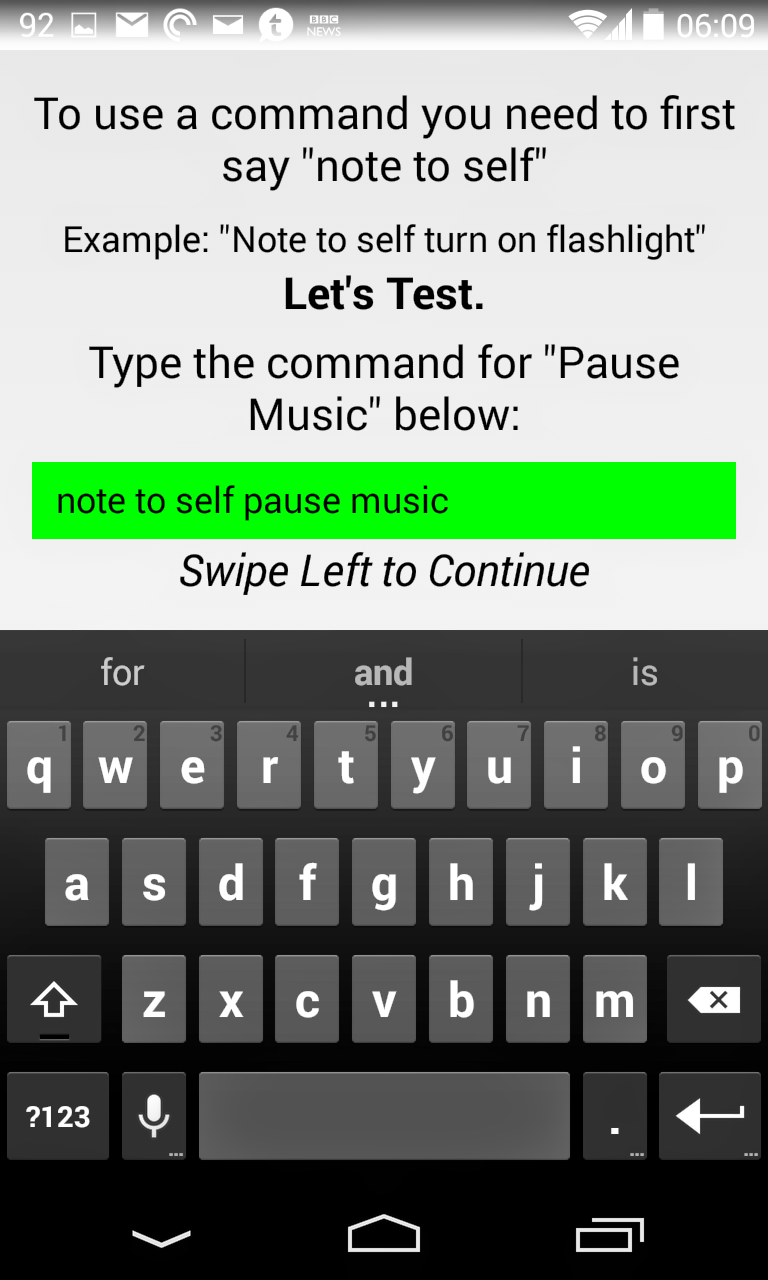The image size is (768, 1280).
Task: Switch keyboard to ?123 symbols
Action: click(58, 1116)
